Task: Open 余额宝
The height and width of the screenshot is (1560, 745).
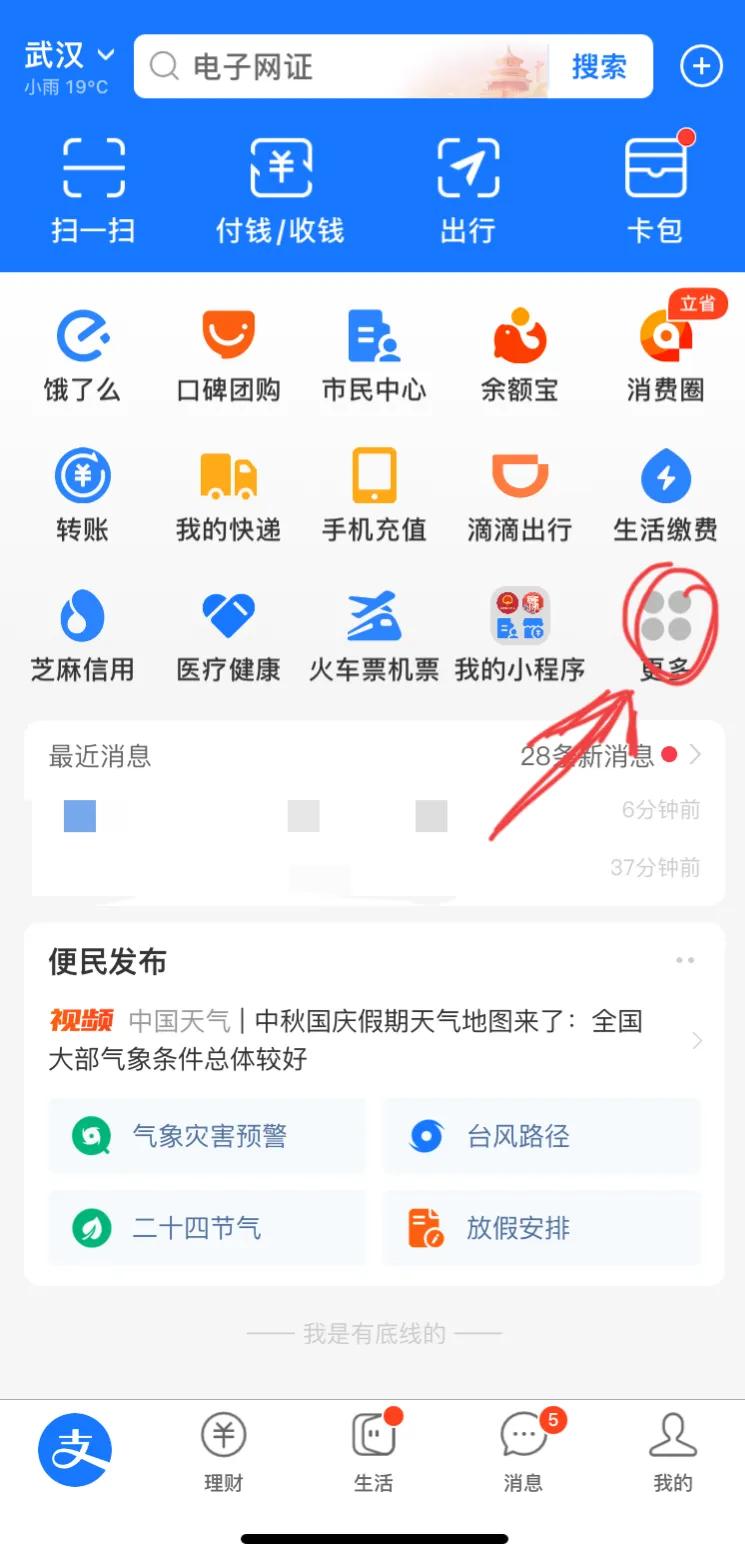Action: pyautogui.click(x=519, y=356)
